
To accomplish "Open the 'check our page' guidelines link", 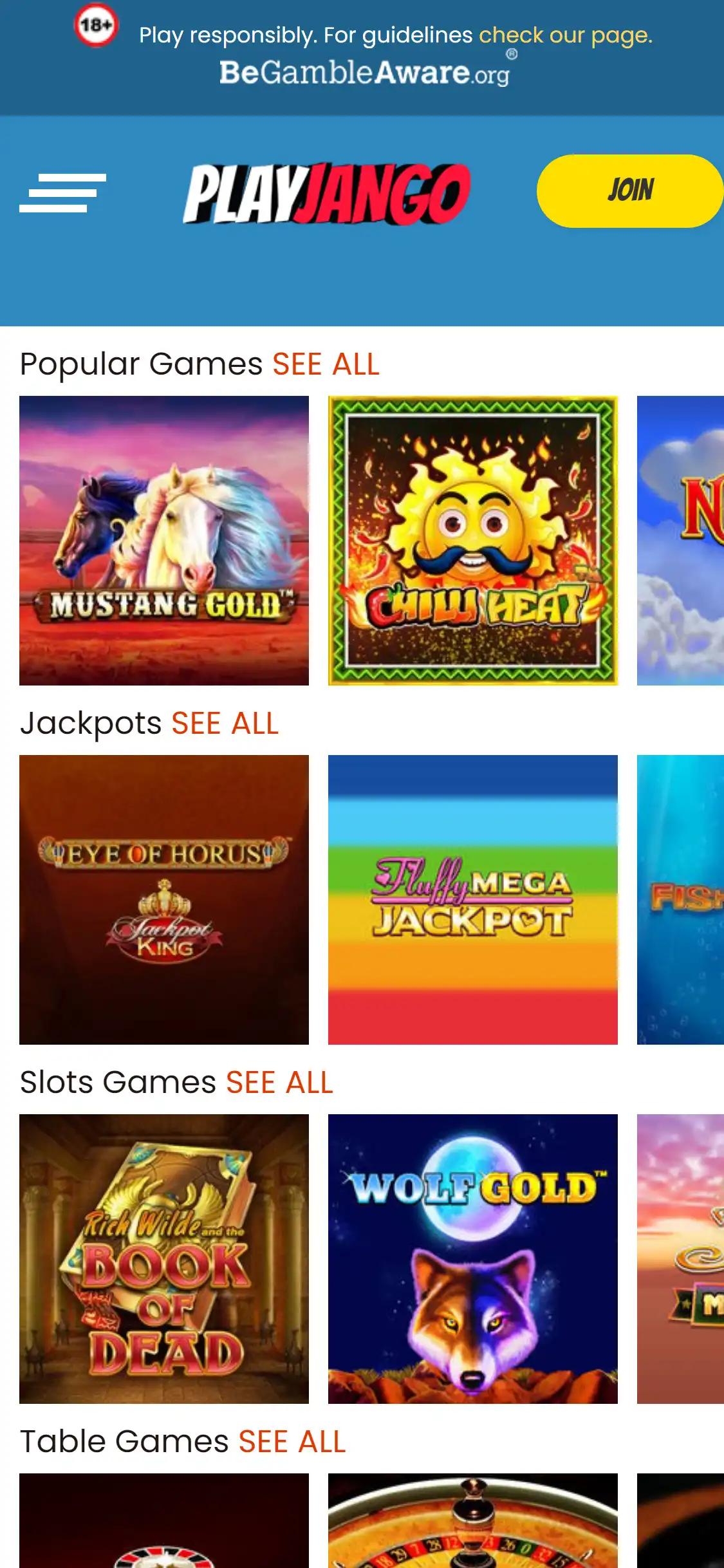I will click(565, 35).
